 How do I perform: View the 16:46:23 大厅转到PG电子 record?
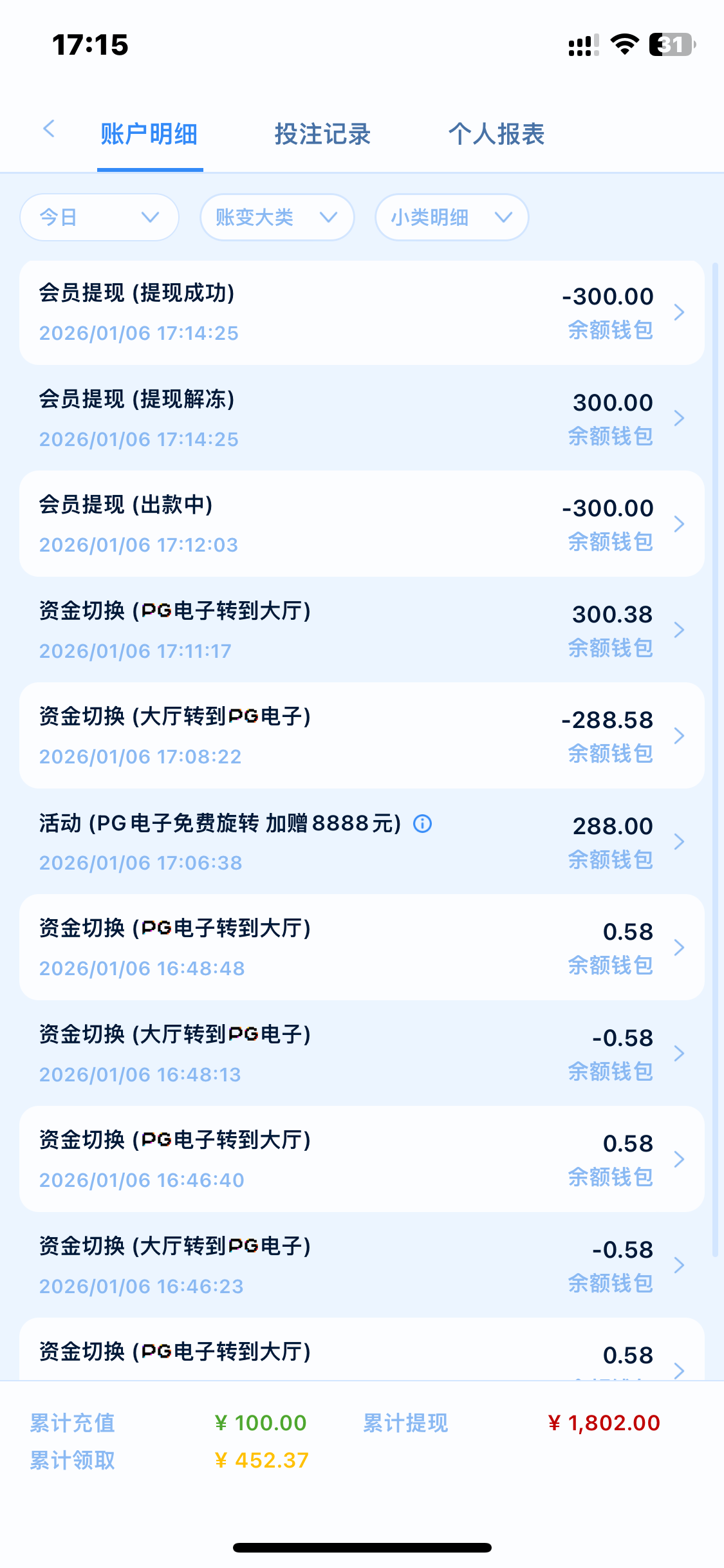[x=362, y=1265]
